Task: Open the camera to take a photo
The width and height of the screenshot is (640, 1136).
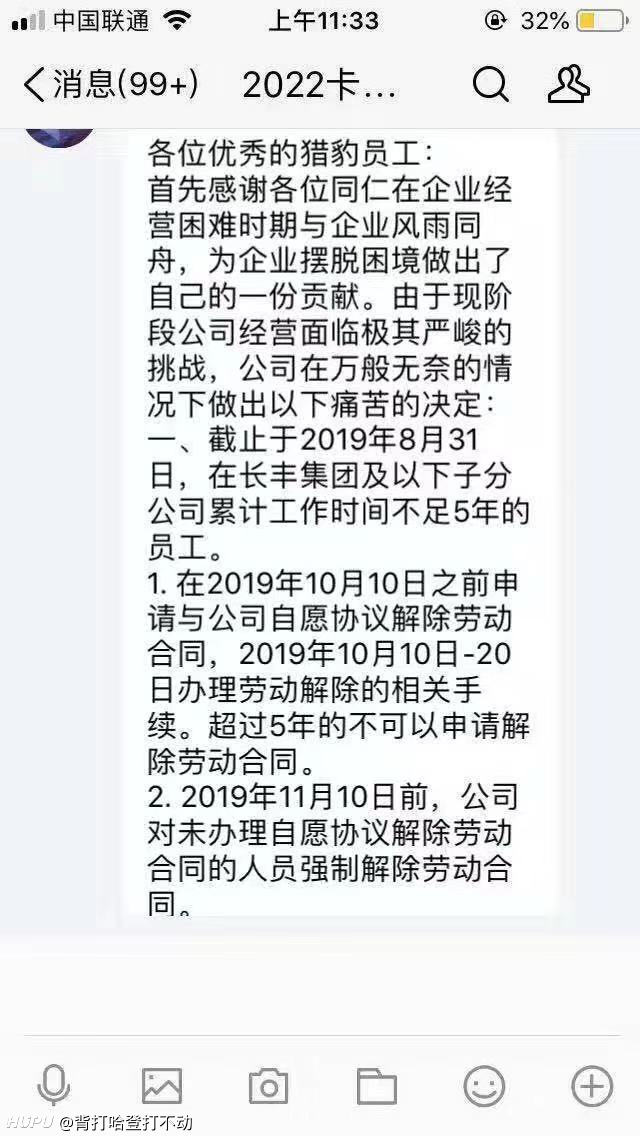Action: tap(268, 1087)
